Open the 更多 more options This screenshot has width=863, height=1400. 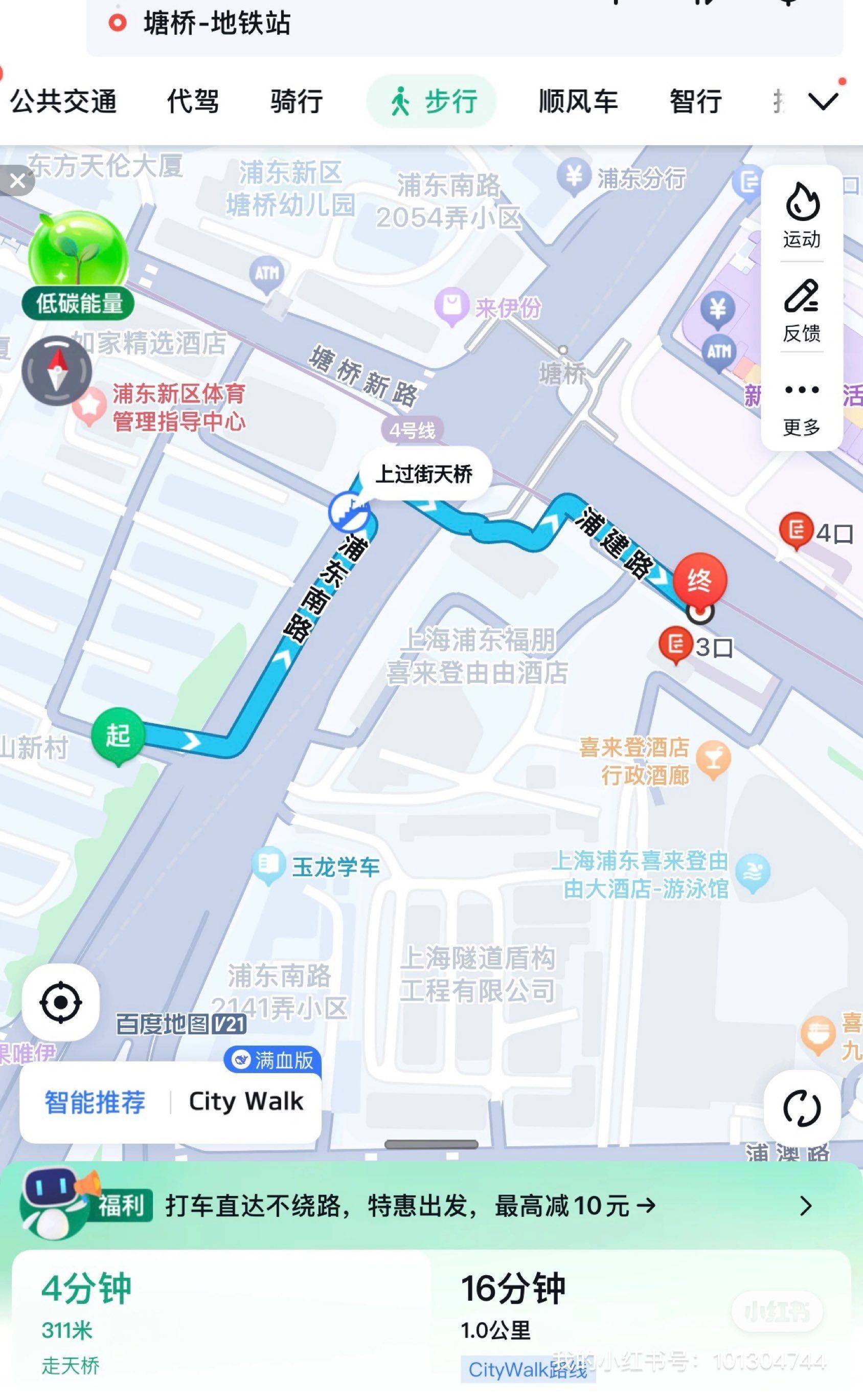pos(802,408)
